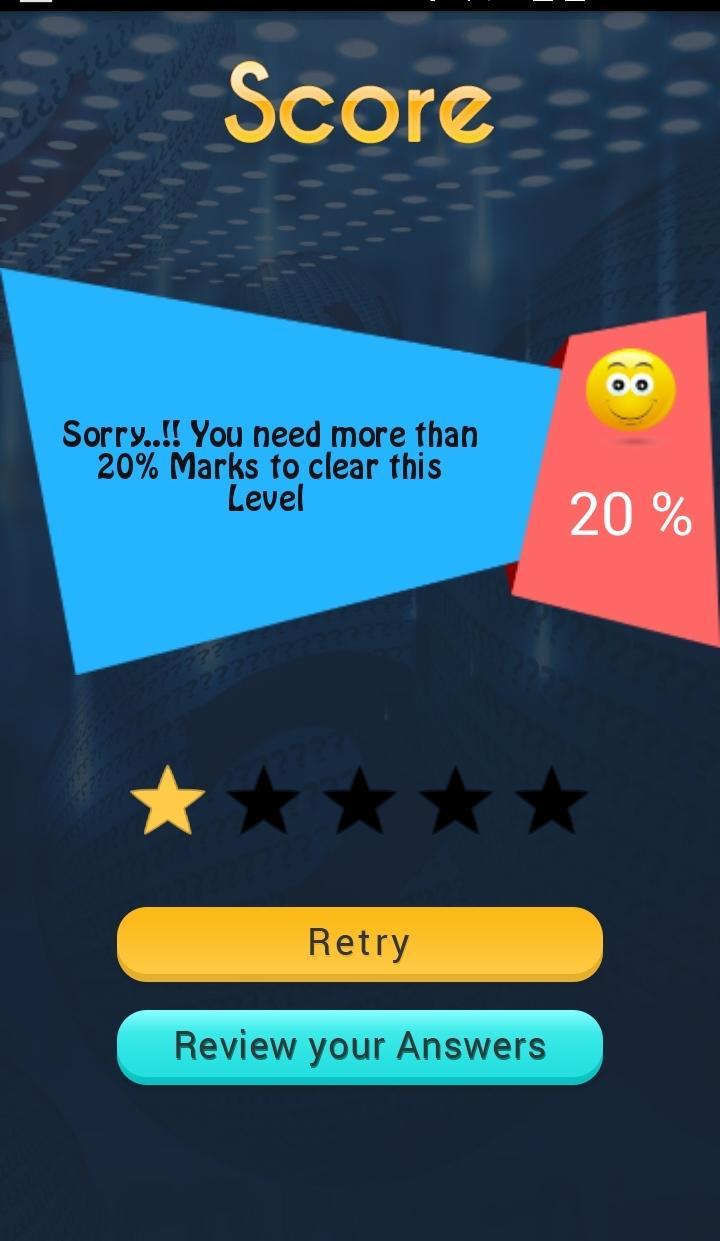720x1241 pixels.
Task: Tap the Retry button
Action: [359, 942]
